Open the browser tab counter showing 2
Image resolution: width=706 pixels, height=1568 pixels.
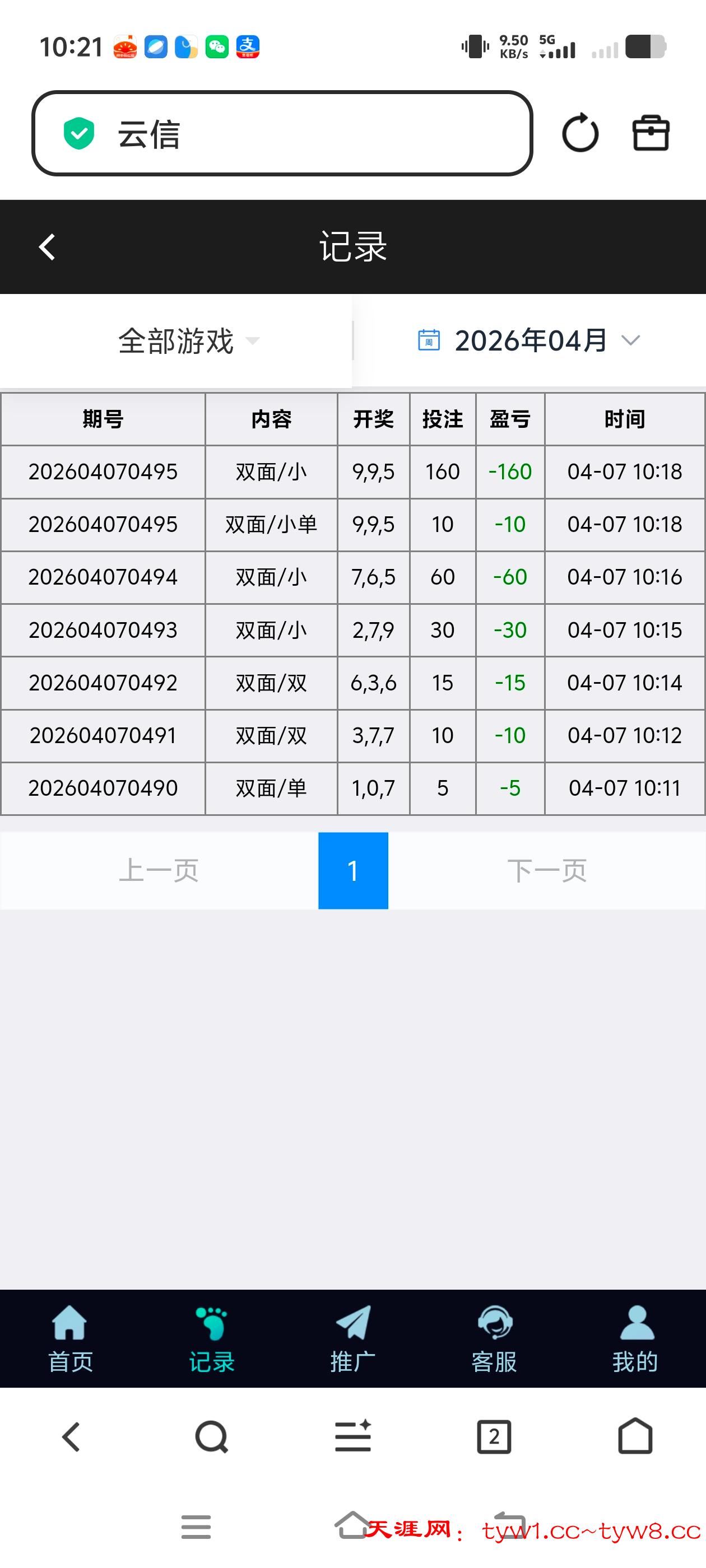(x=494, y=1437)
